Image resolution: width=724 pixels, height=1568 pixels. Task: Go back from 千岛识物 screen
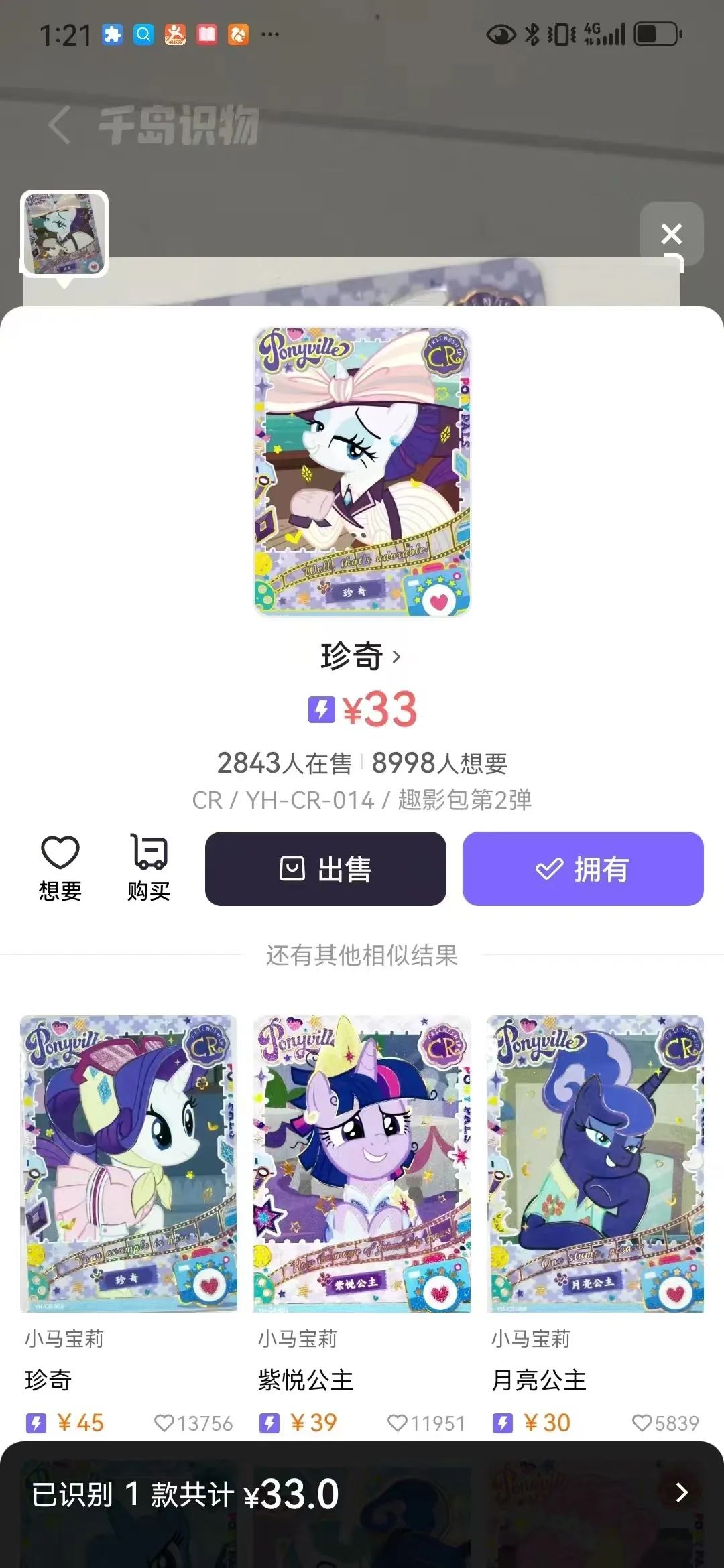(x=59, y=125)
